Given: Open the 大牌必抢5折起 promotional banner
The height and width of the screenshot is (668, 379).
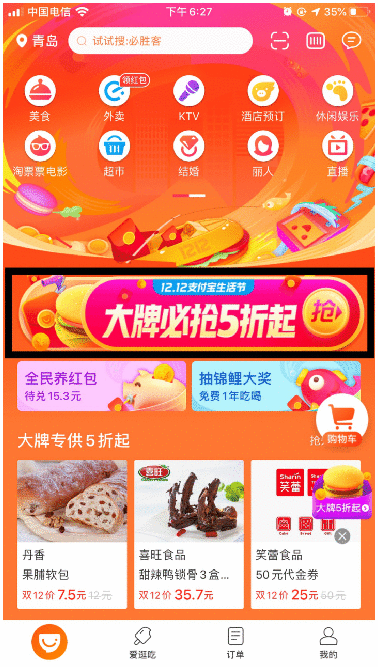Looking at the screenshot, I should (x=189, y=312).
